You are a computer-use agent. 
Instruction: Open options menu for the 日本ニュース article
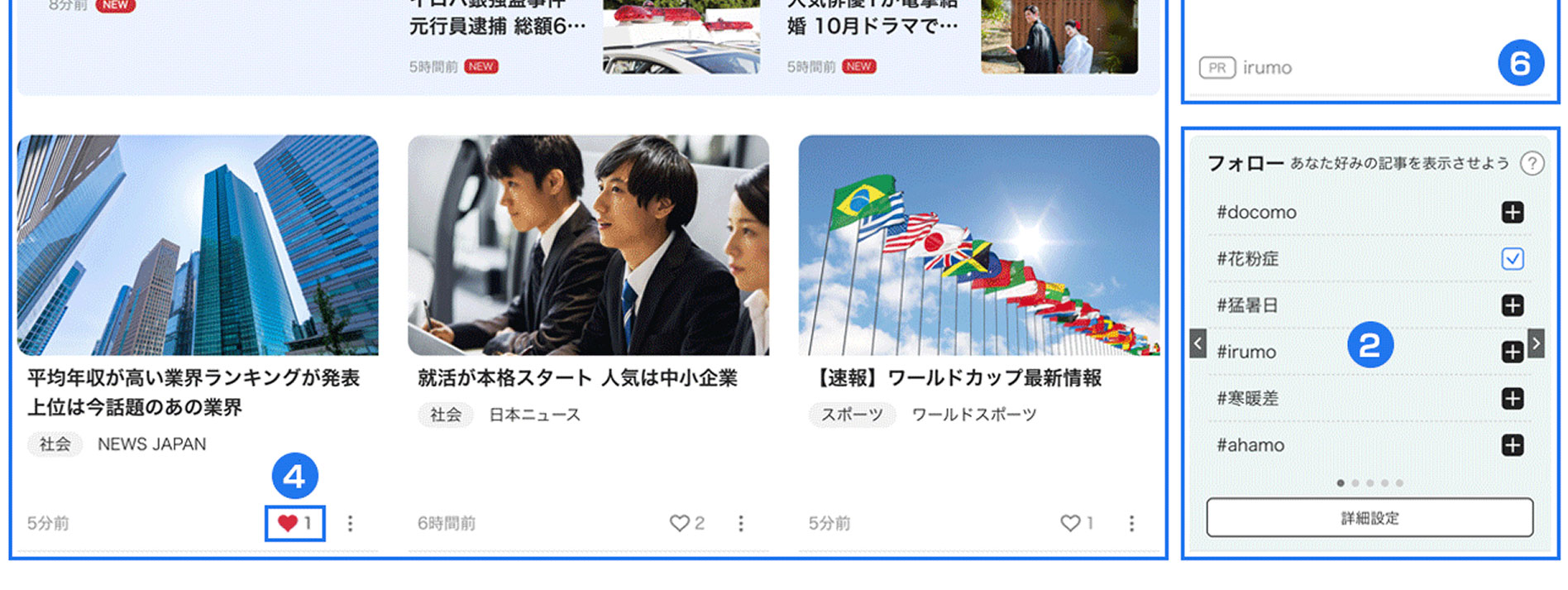(741, 523)
